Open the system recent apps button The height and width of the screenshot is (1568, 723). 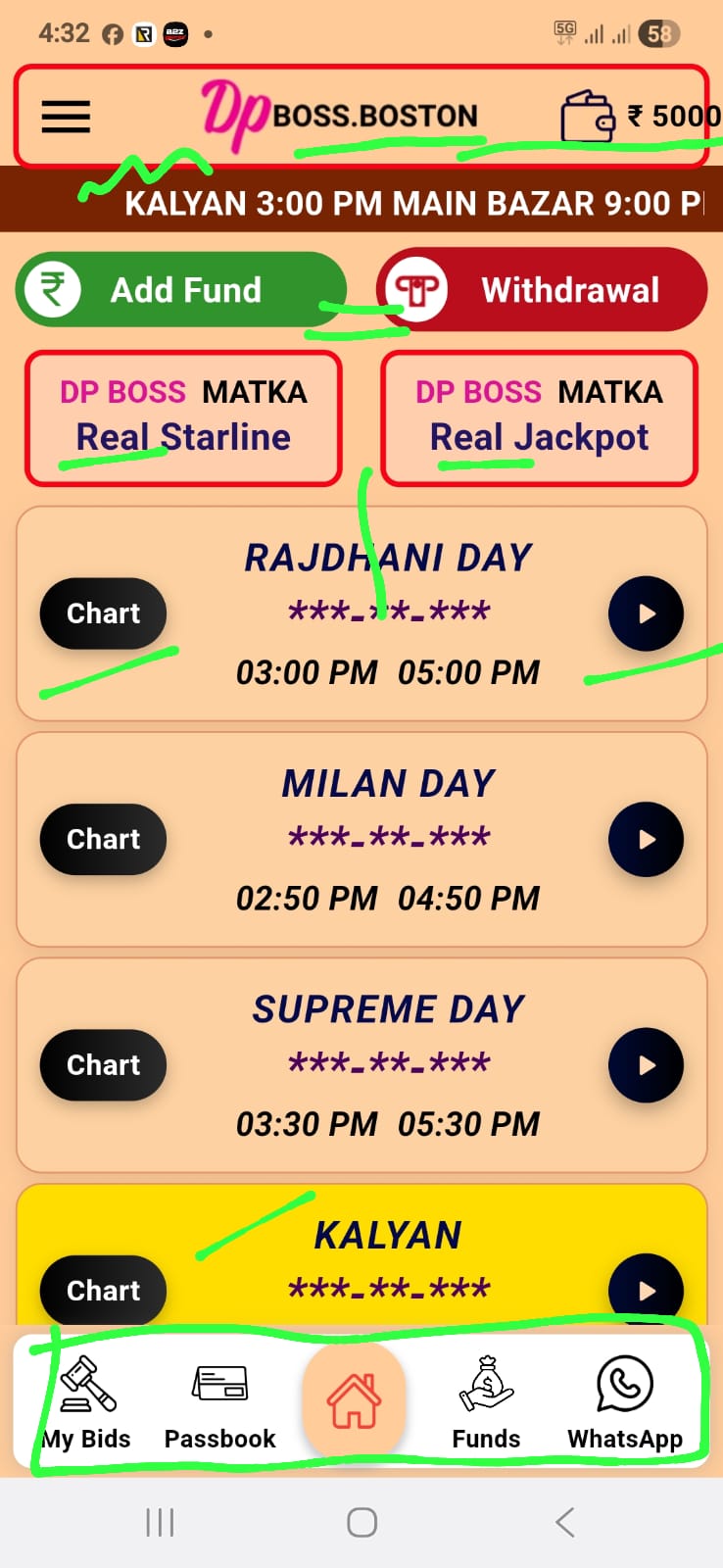160,1522
